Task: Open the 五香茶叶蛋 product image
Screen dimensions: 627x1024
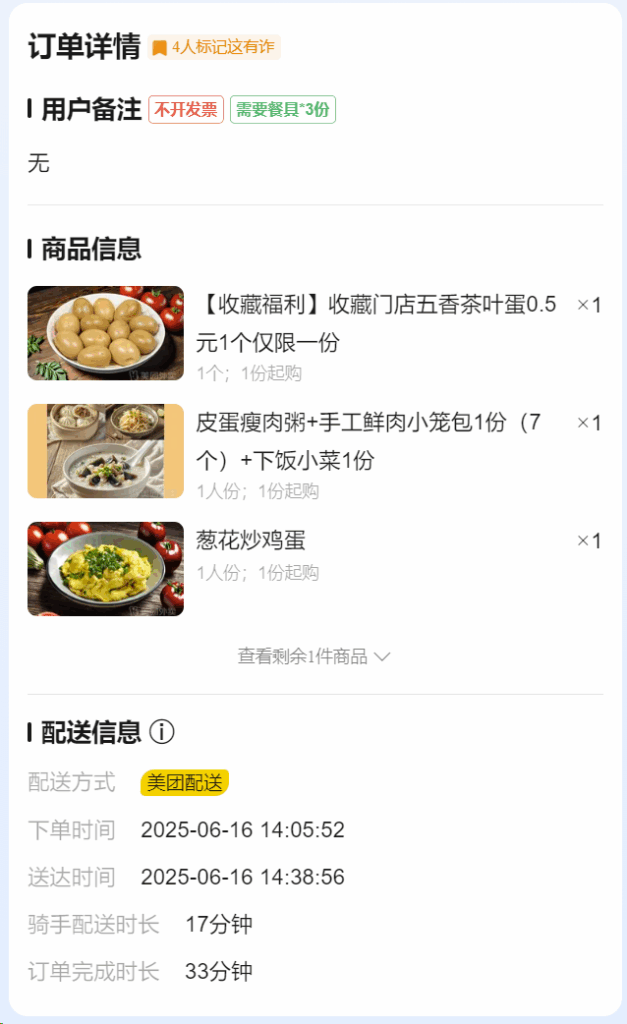Action: 106,333
